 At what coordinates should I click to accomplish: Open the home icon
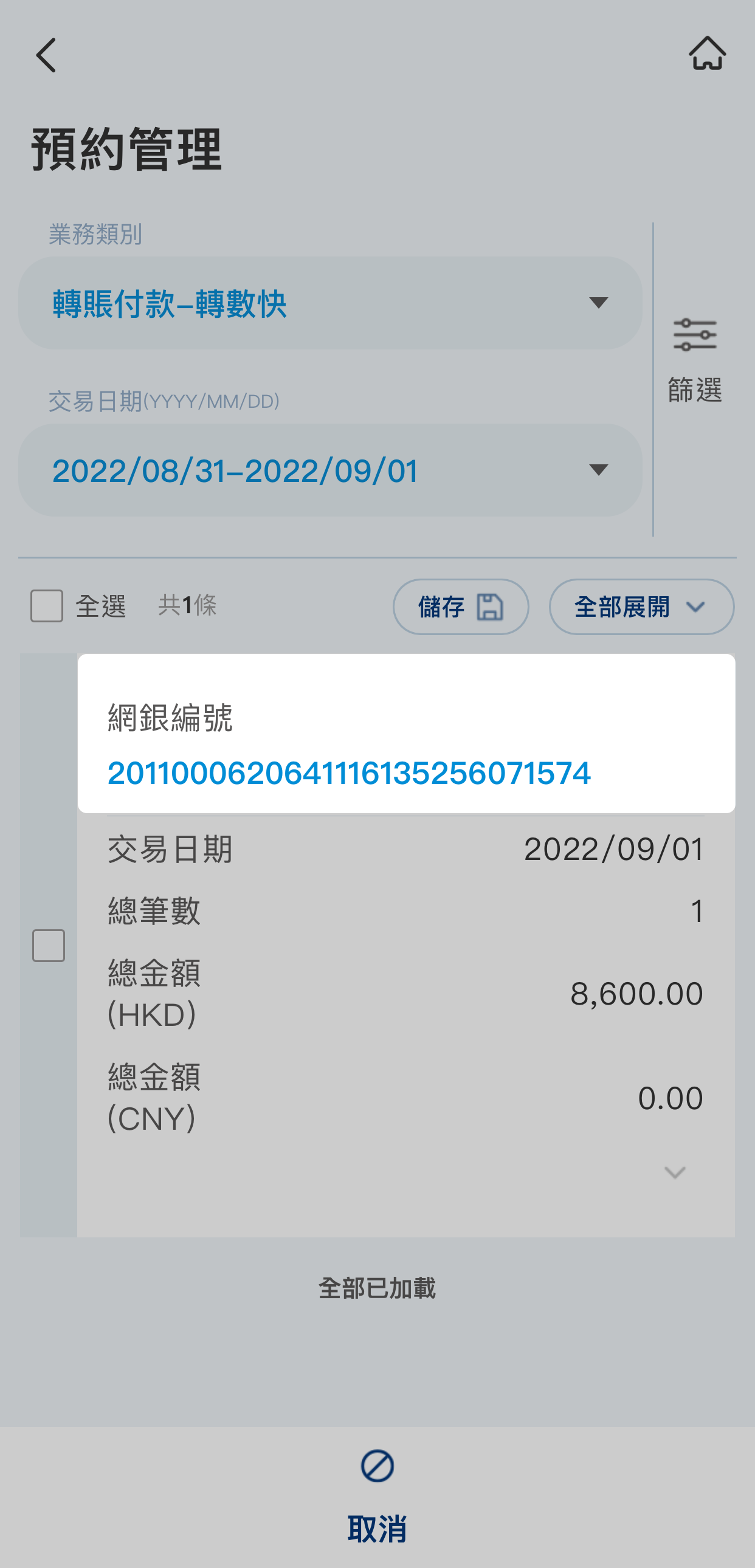707,53
